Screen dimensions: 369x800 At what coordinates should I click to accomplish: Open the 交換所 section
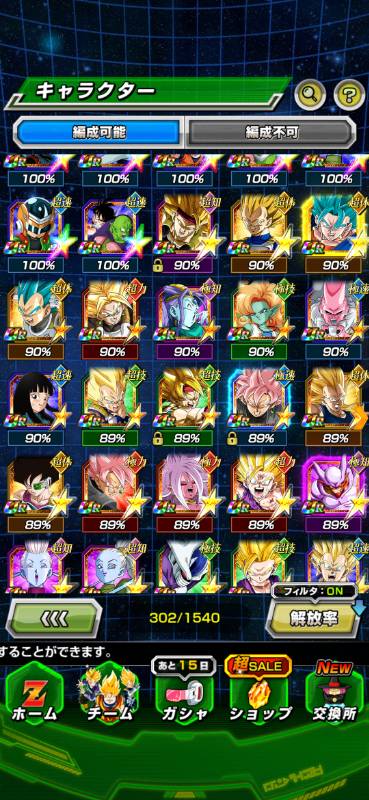pos(335,695)
